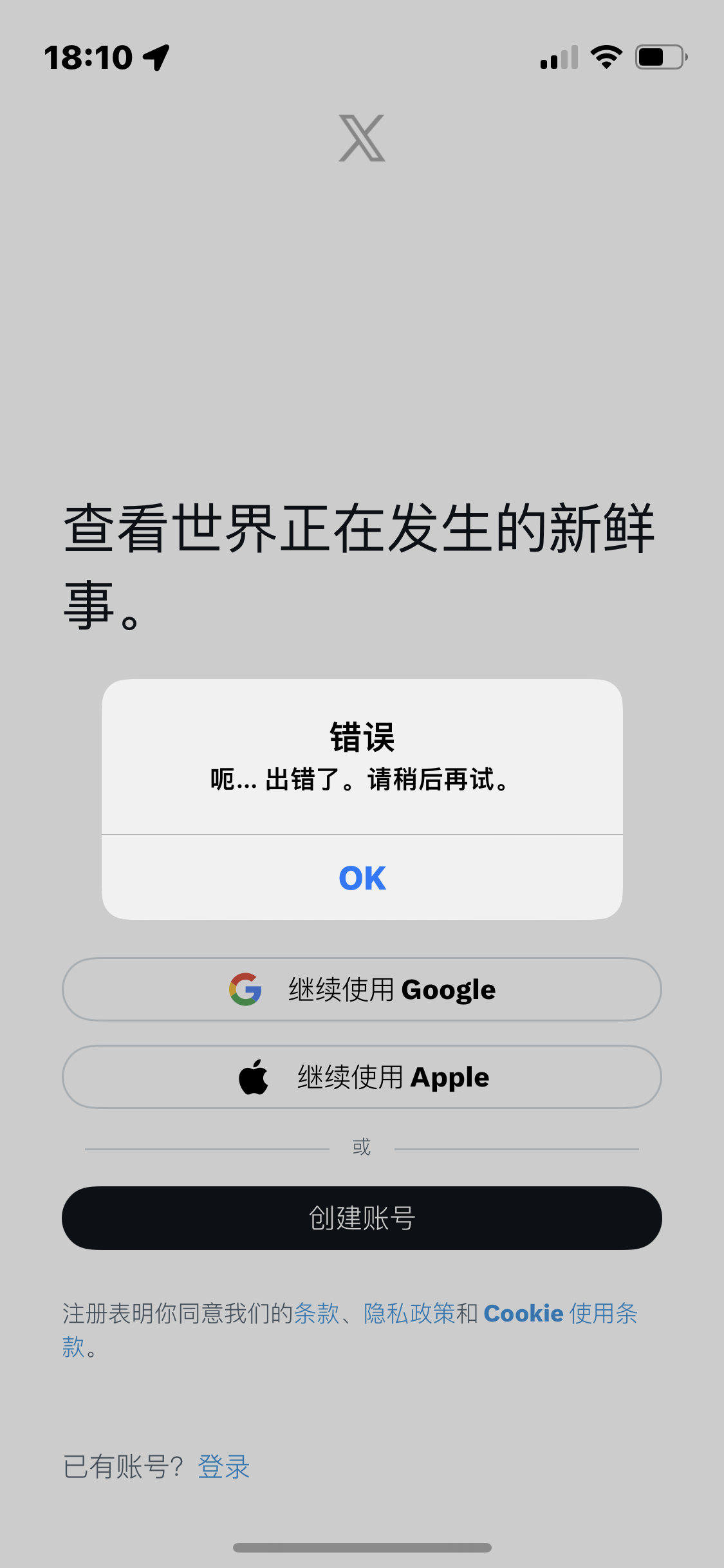Click the X logo at the top
Image resolution: width=724 pixels, height=1568 pixels.
click(362, 138)
